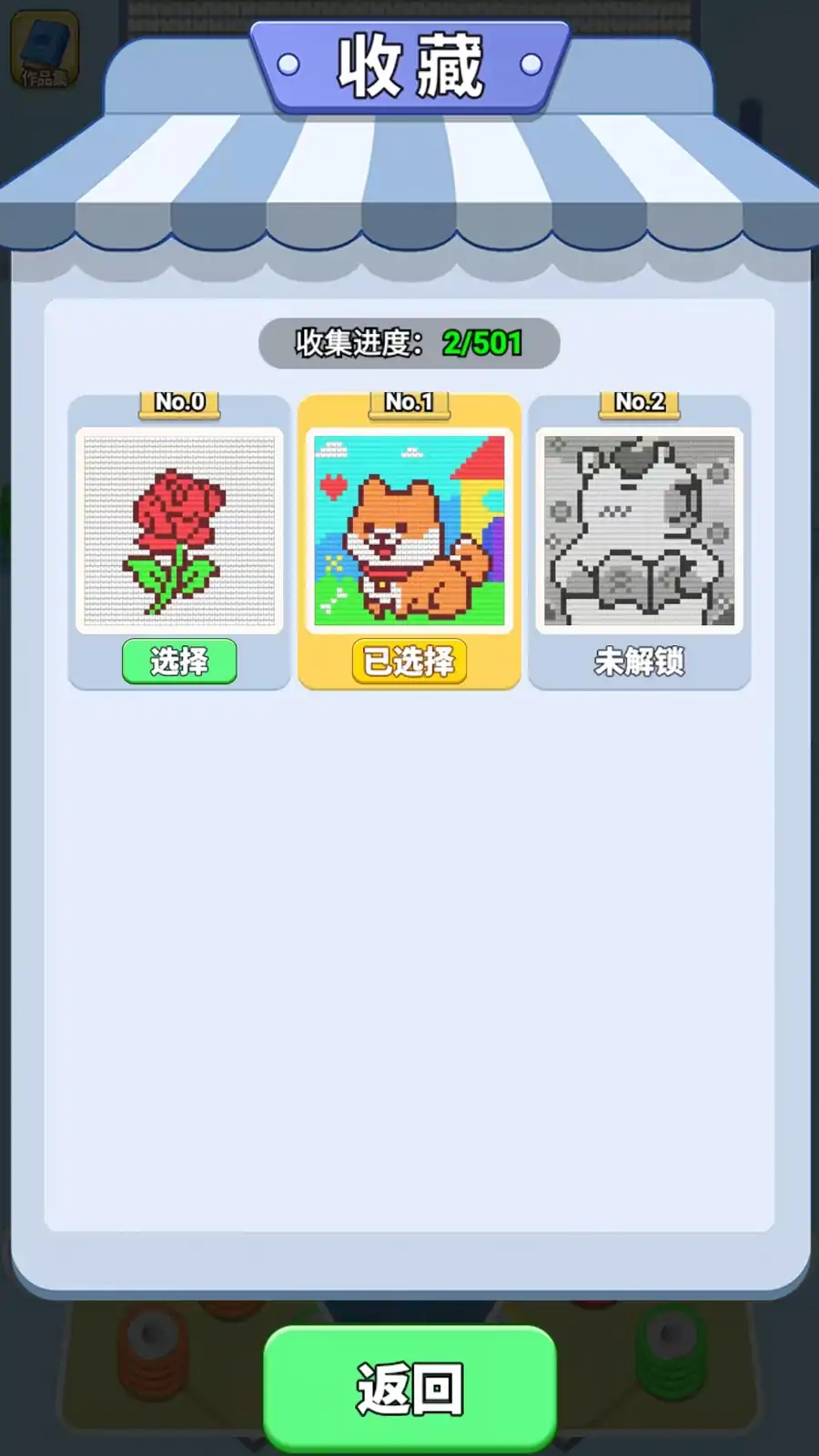
Task: Open the rose pixel art No.0
Action: (x=179, y=531)
